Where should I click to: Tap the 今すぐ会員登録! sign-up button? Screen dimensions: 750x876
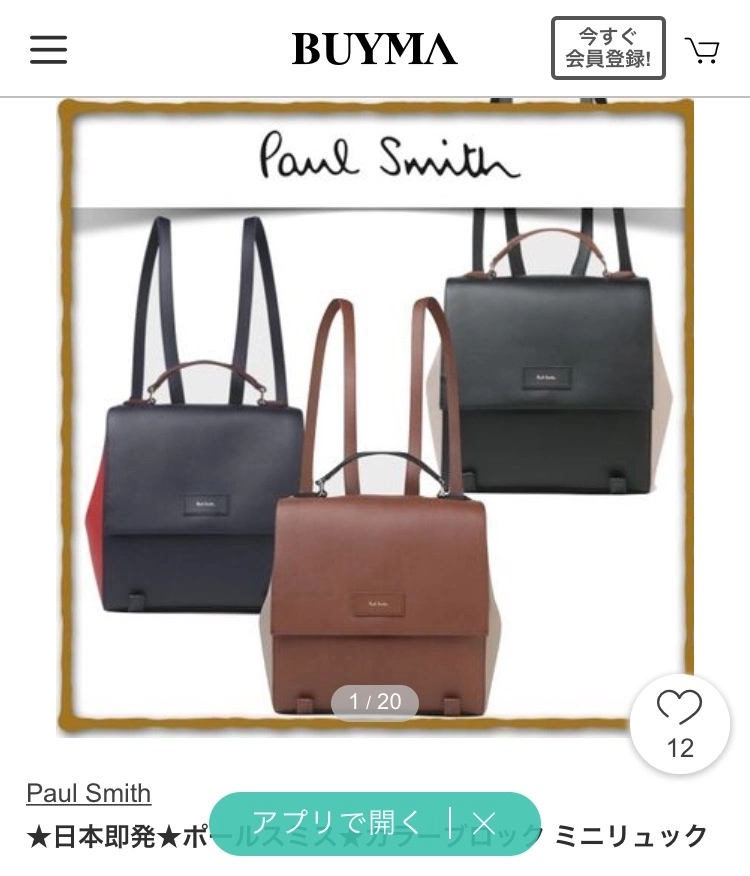[x=608, y=48]
